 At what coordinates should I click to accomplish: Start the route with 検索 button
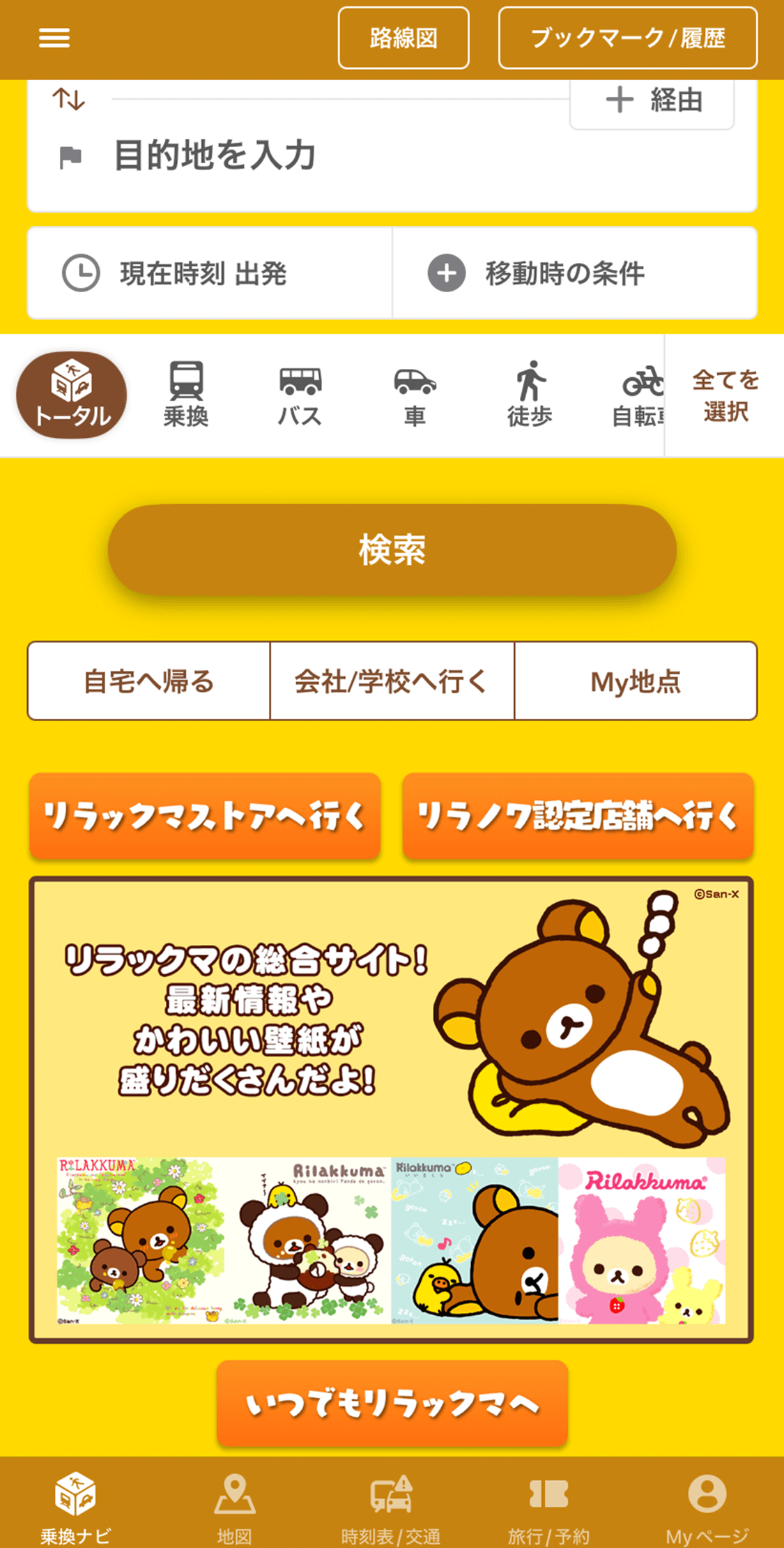392,549
